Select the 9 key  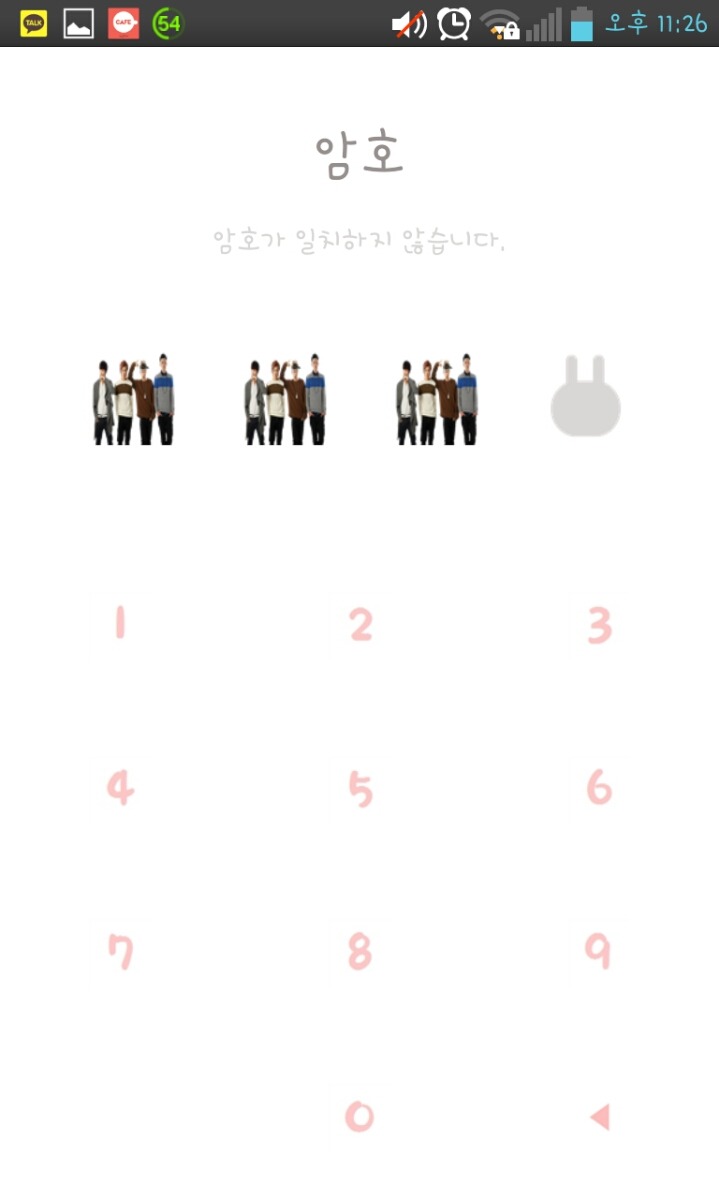(598, 952)
